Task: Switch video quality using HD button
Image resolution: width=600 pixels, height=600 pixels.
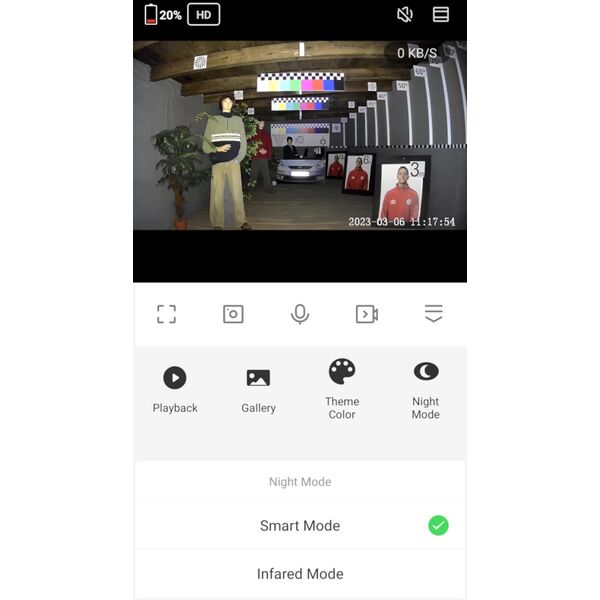Action: pyautogui.click(x=203, y=15)
